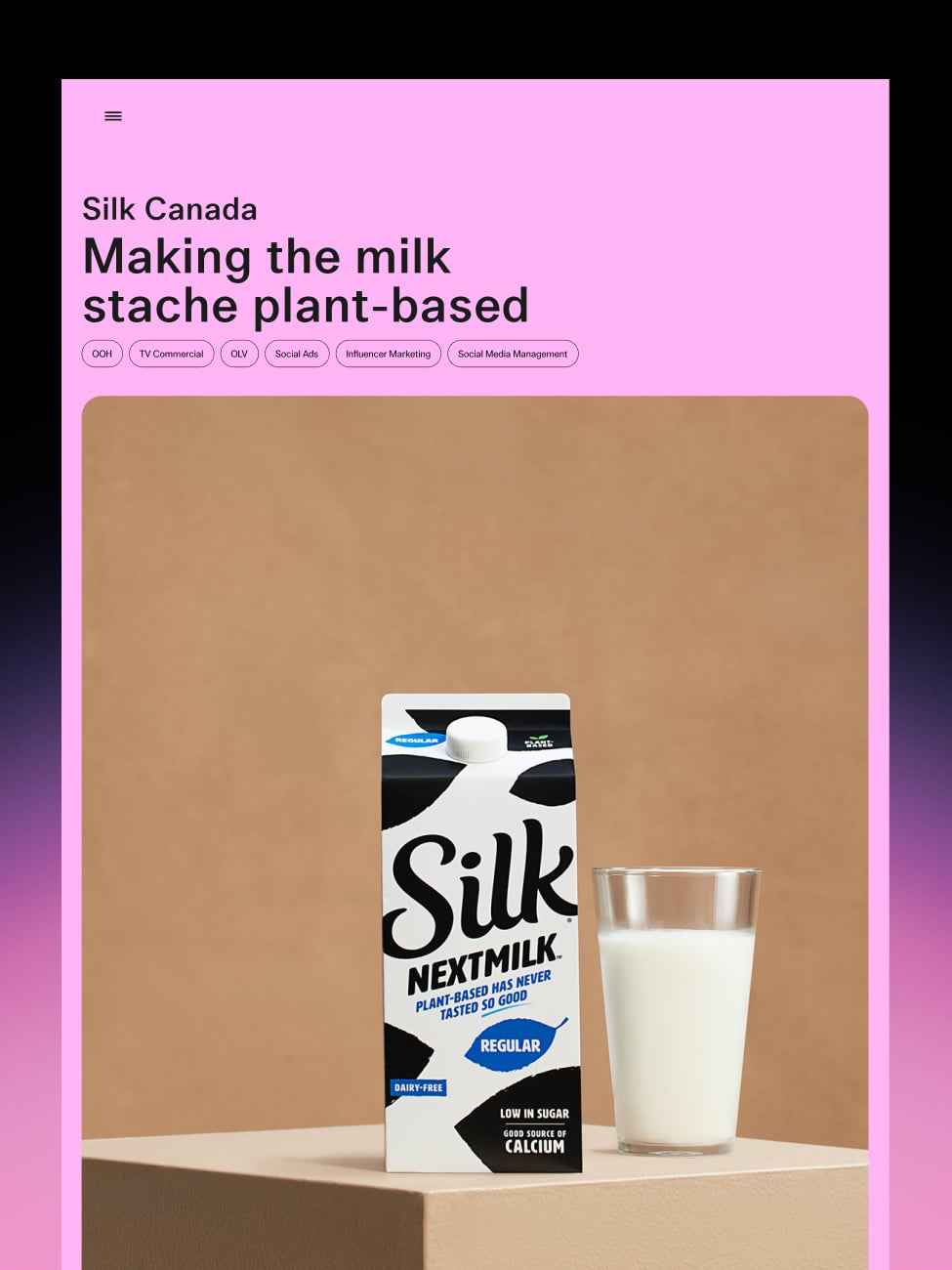952x1270 pixels.
Task: Select the OOH tag chip
Action: tap(103, 354)
